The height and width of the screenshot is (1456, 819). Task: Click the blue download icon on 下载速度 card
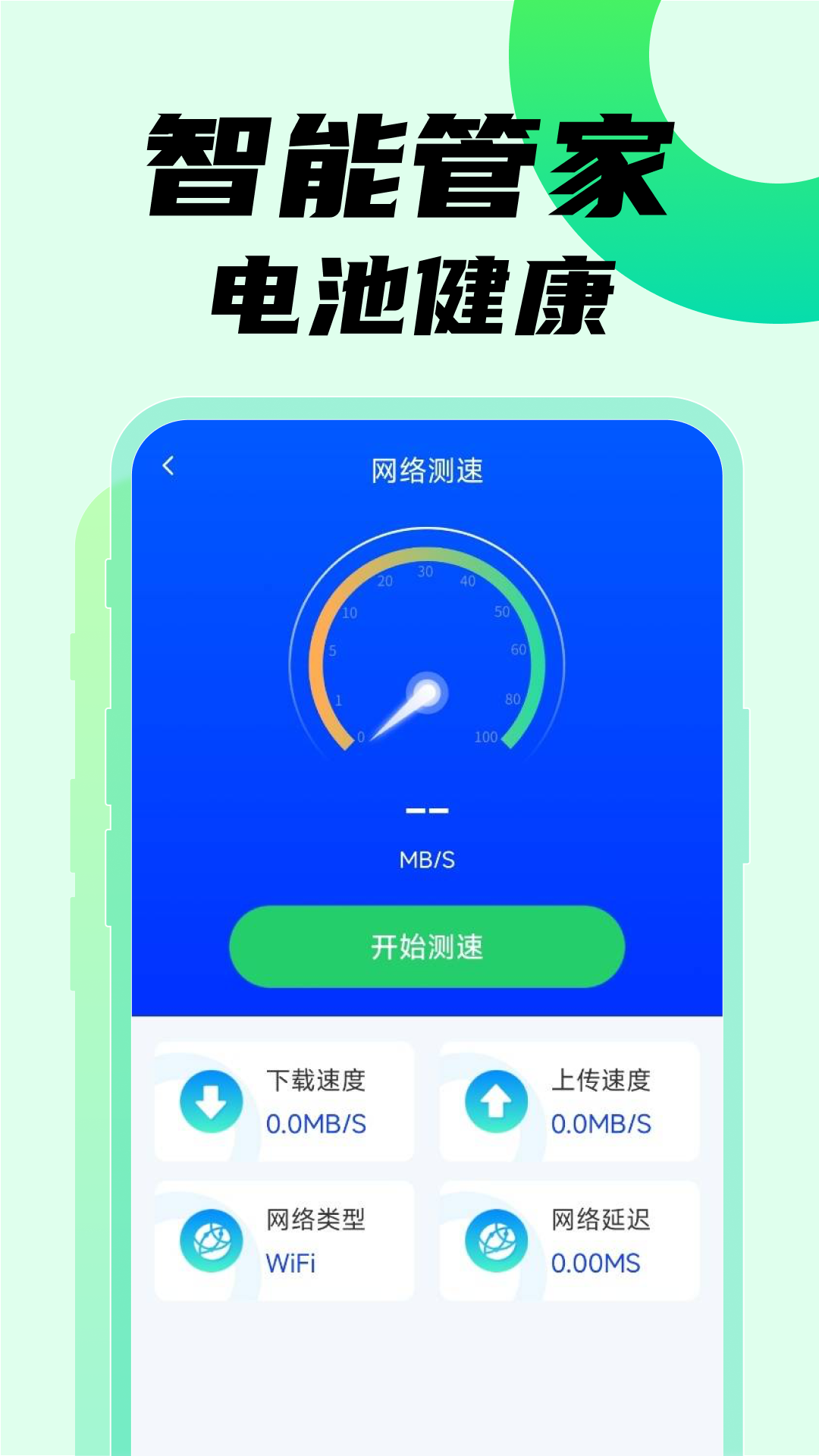pos(211,1101)
